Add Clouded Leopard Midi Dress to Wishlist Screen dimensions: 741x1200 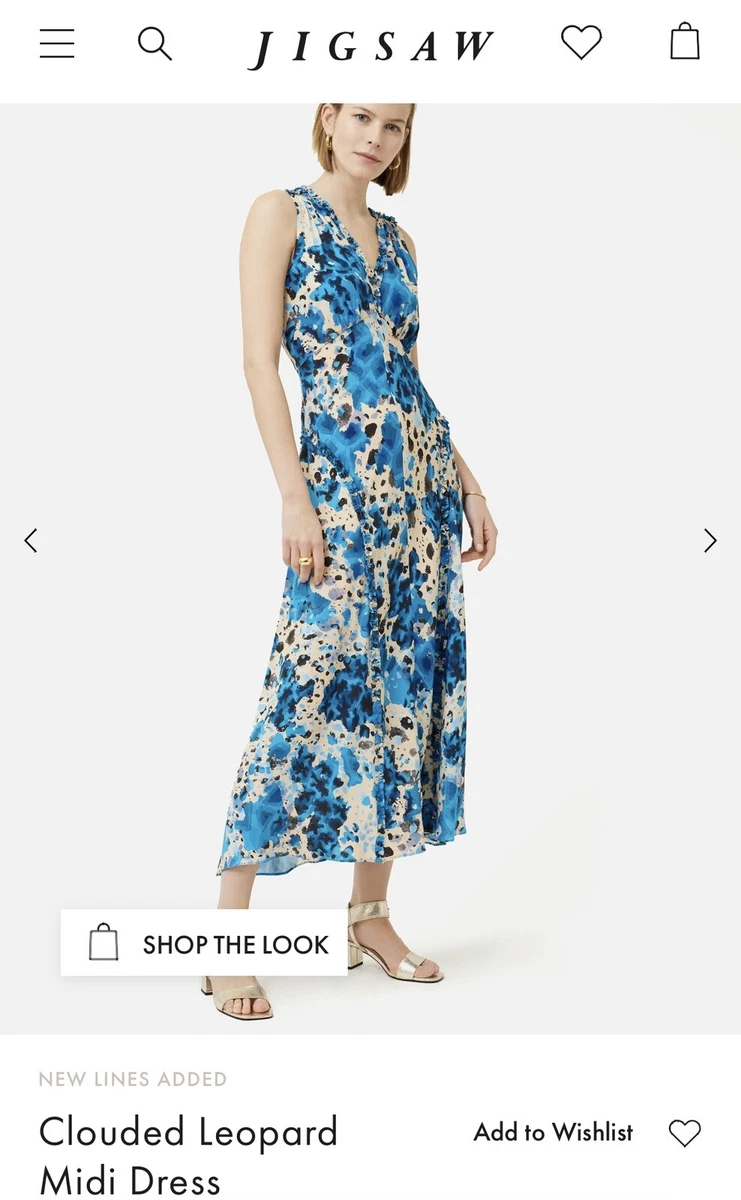point(587,1132)
